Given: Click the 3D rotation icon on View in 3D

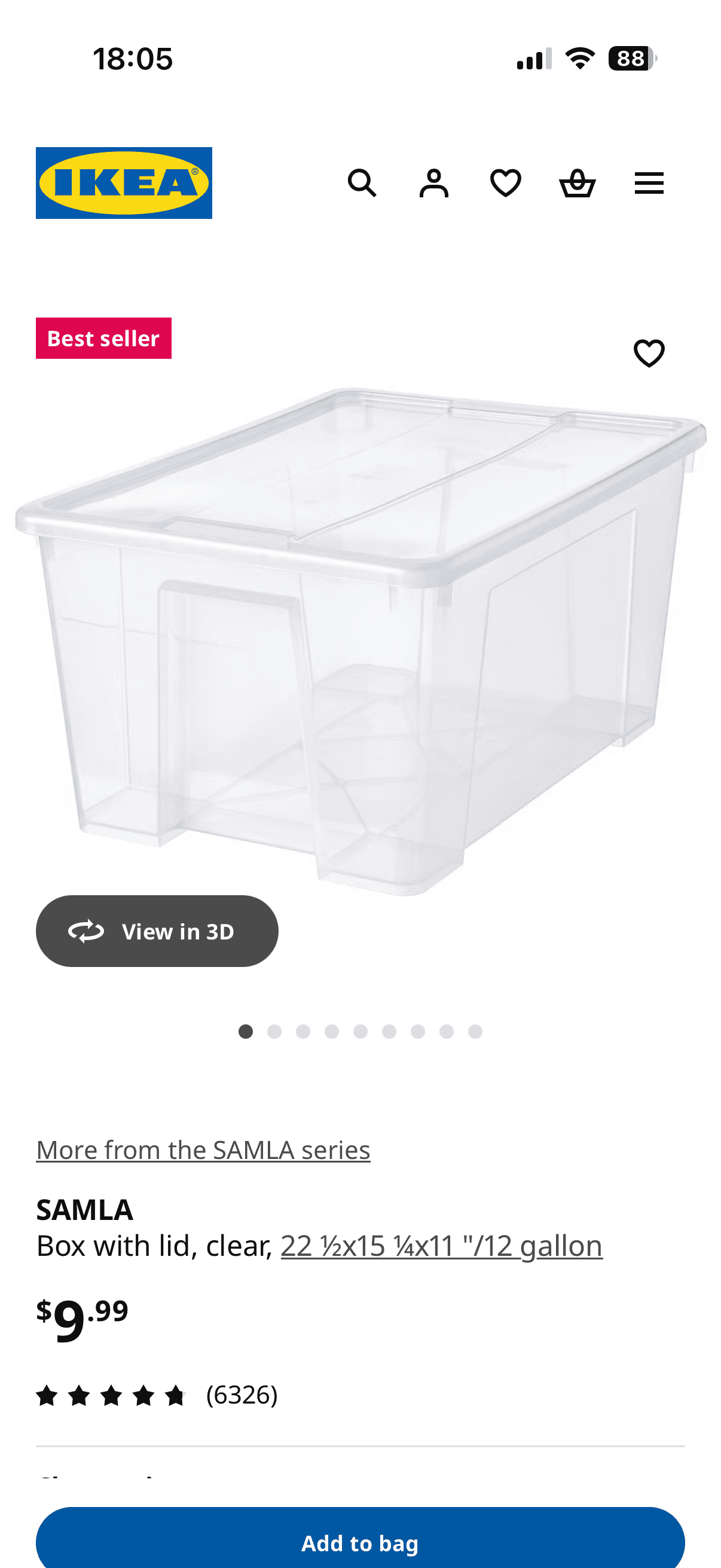Looking at the screenshot, I should (x=88, y=931).
